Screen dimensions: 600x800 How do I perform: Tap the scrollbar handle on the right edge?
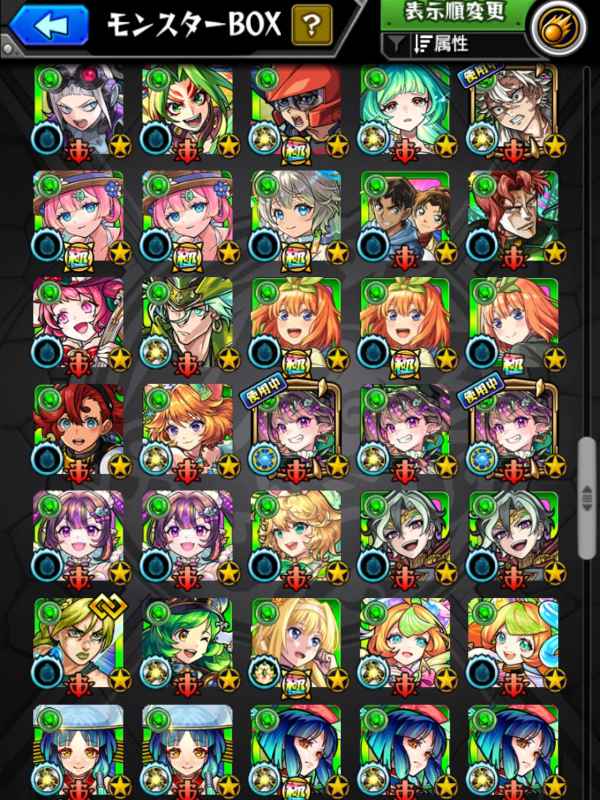[x=587, y=497]
